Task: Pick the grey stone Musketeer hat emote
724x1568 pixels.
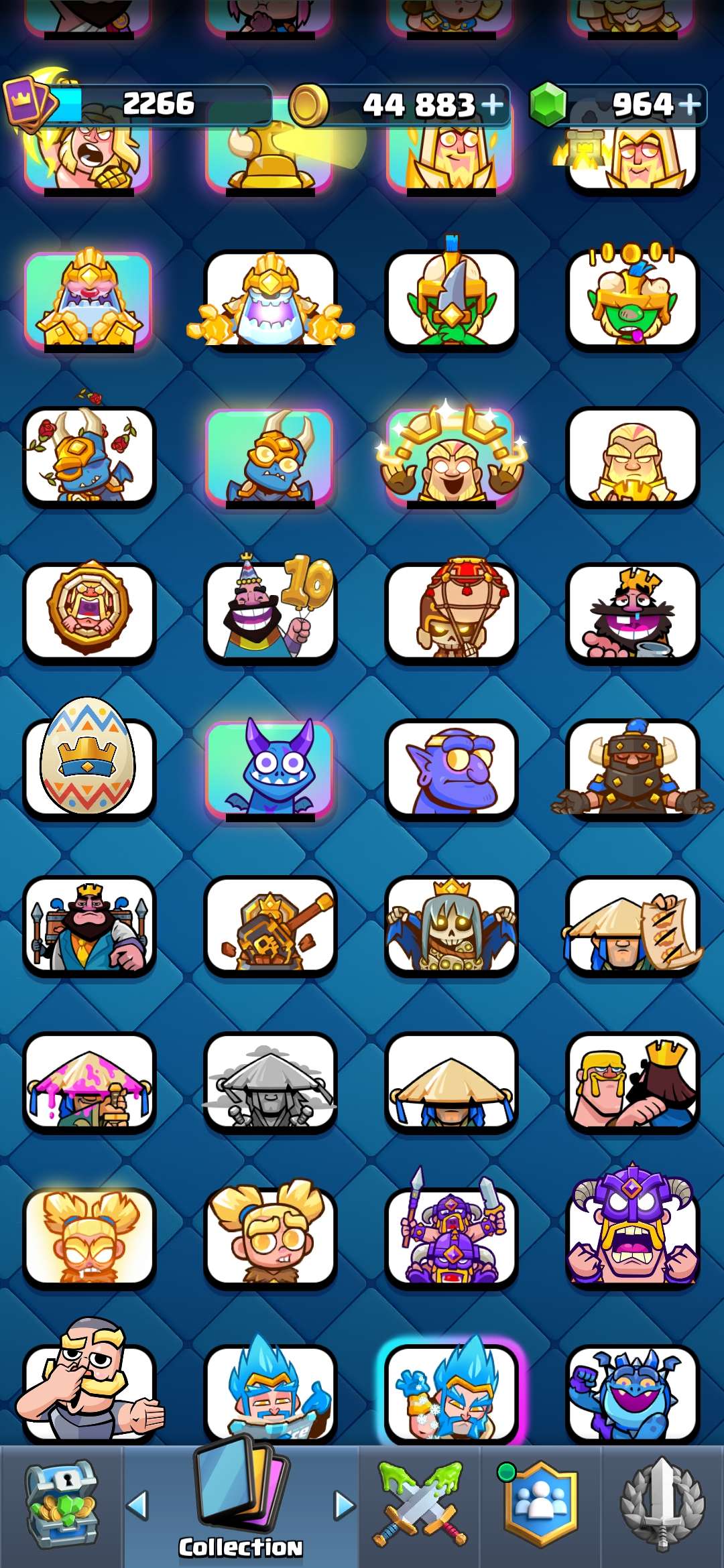Action: point(270,1082)
